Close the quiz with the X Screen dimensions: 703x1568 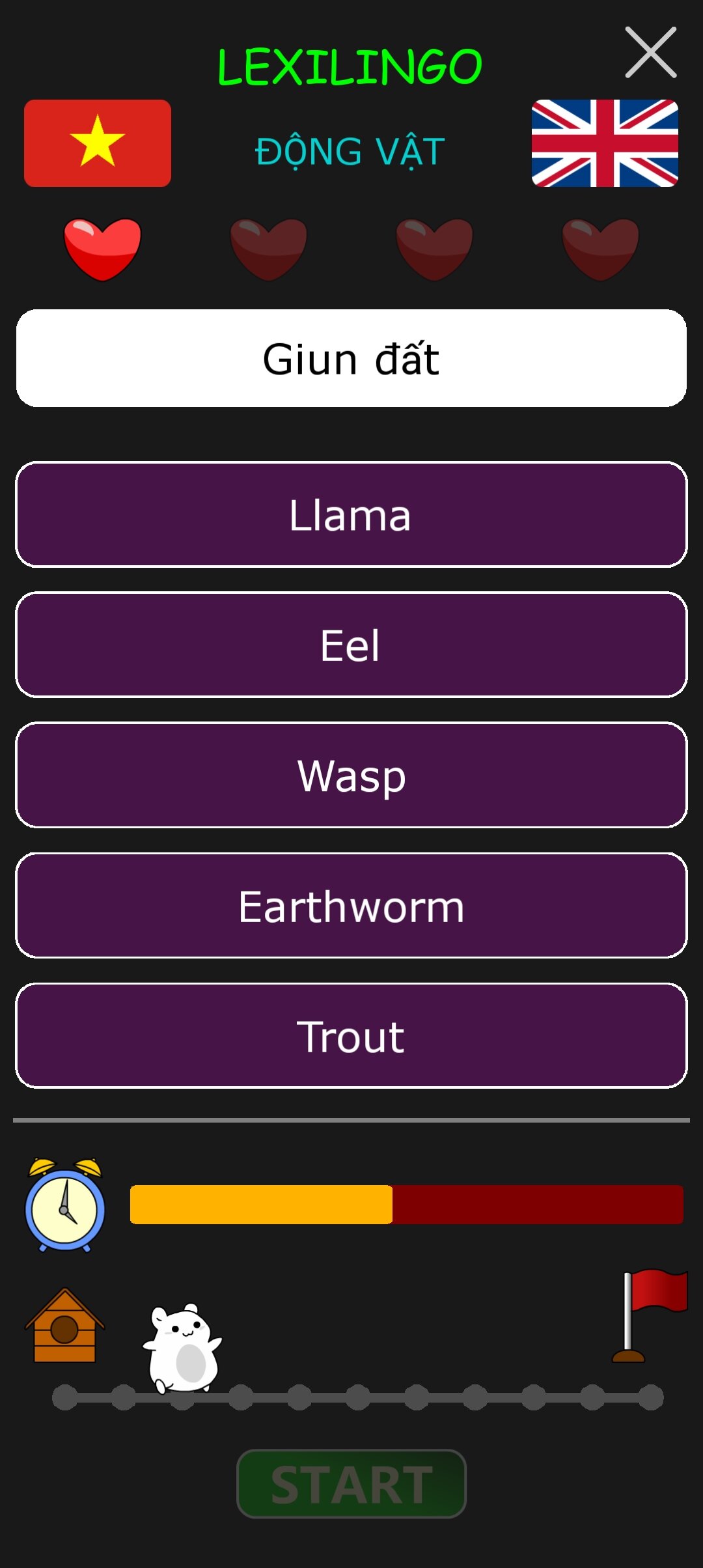coord(651,52)
